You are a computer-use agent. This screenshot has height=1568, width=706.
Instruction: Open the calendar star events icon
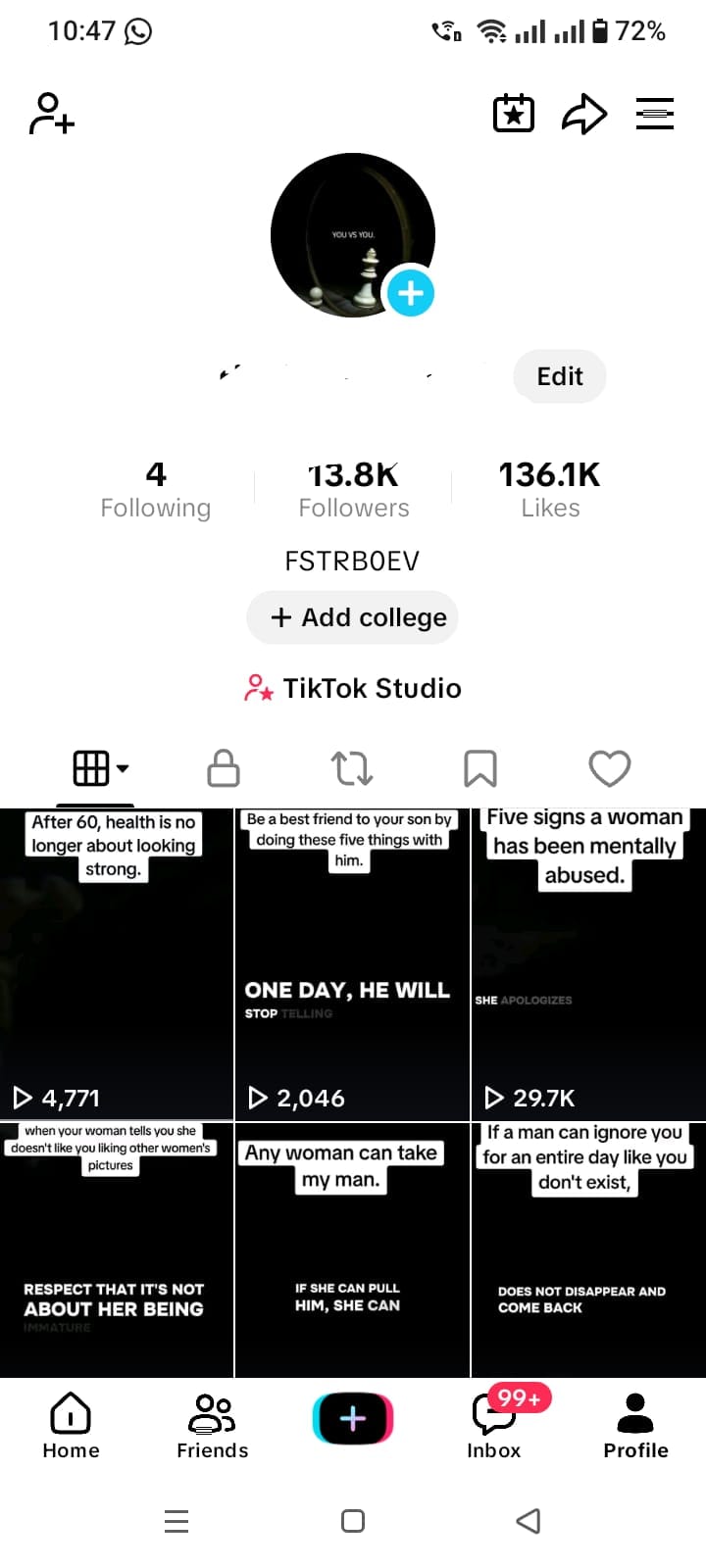click(513, 114)
